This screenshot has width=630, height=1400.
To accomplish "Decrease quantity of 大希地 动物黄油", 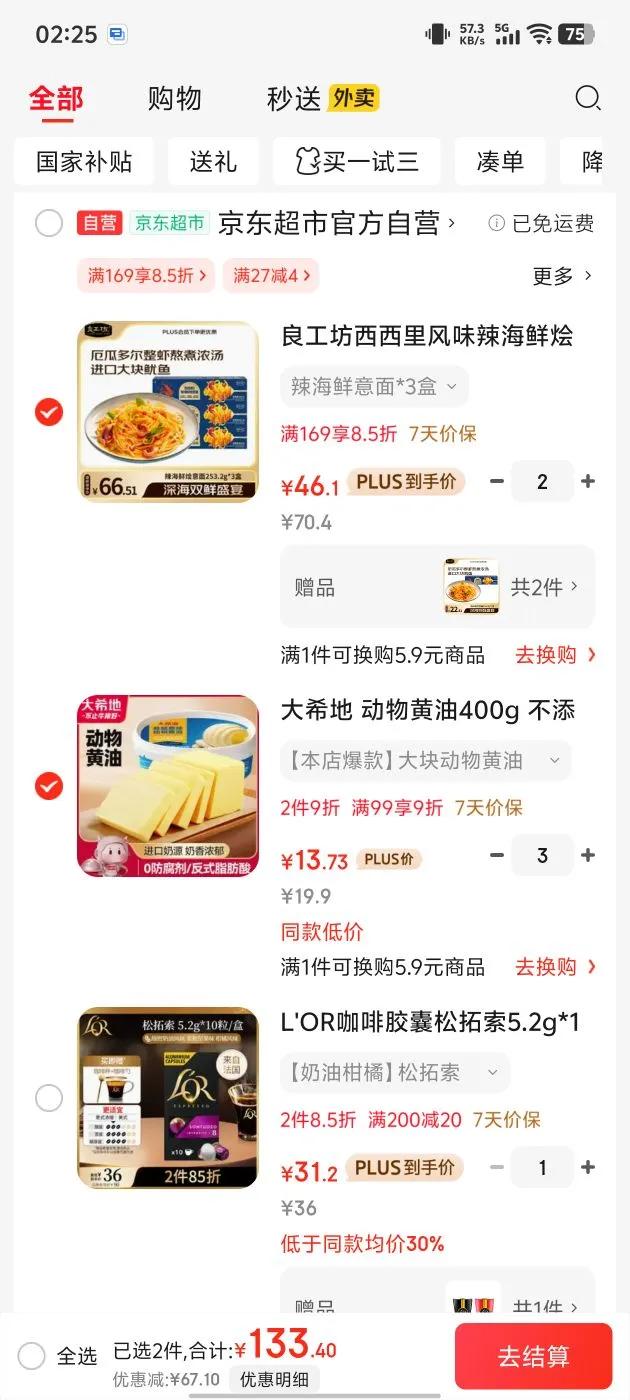I will click(x=497, y=855).
